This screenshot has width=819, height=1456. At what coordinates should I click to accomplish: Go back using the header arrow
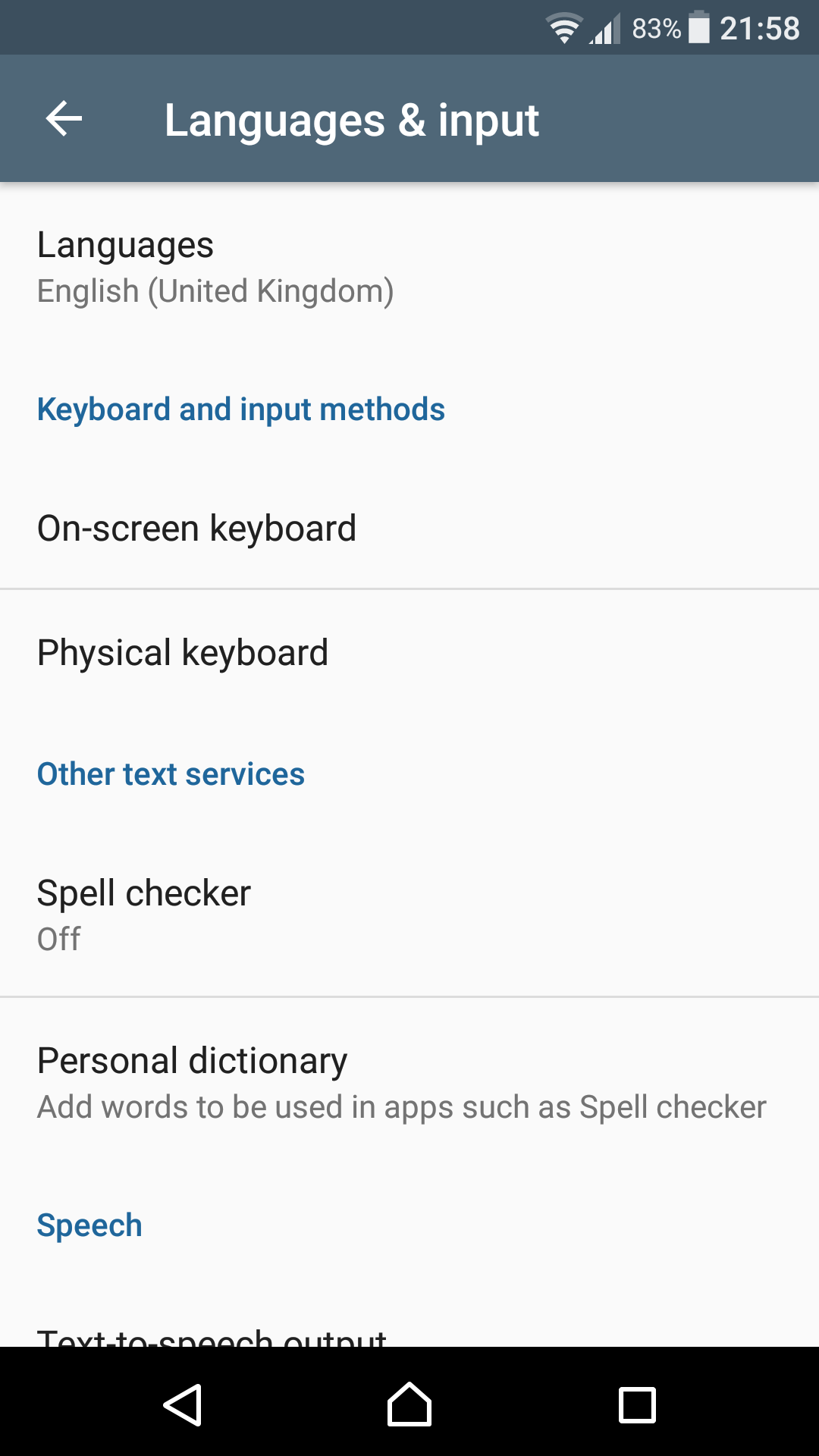[64, 119]
